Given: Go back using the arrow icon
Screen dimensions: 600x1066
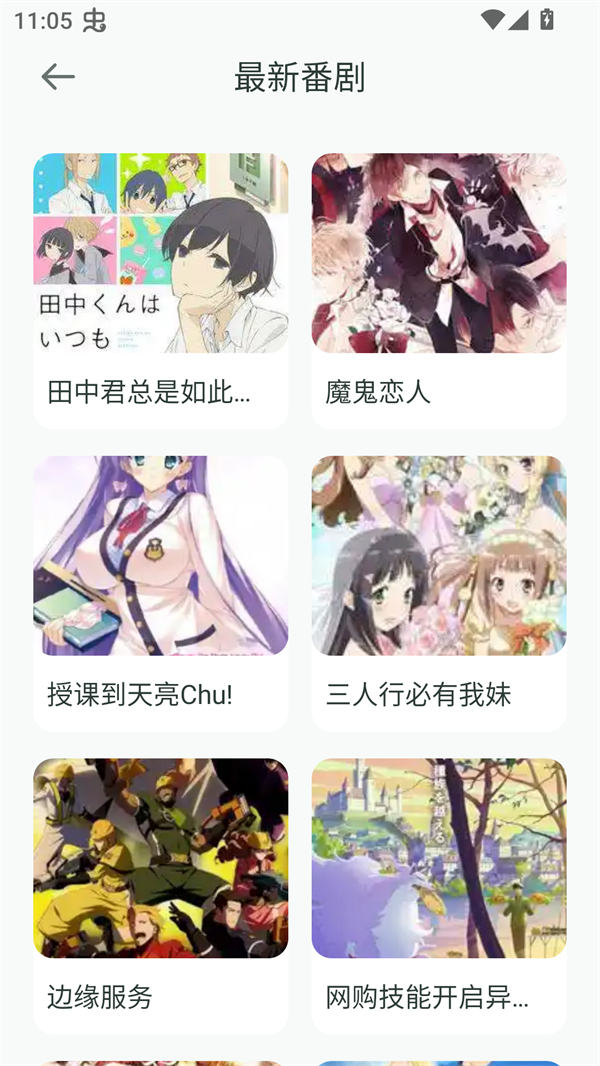Looking at the screenshot, I should [x=58, y=77].
